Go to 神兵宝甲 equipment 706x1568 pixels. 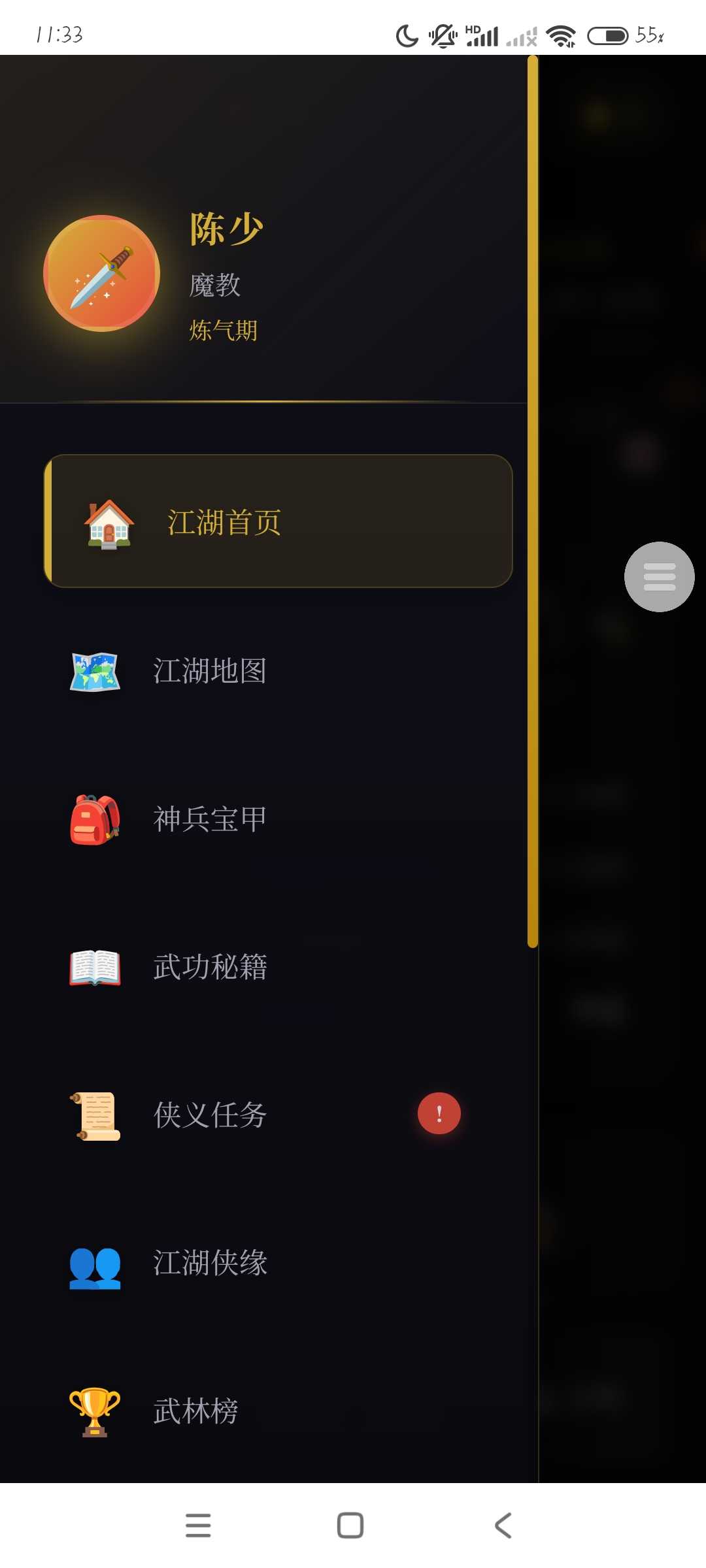[x=209, y=819]
